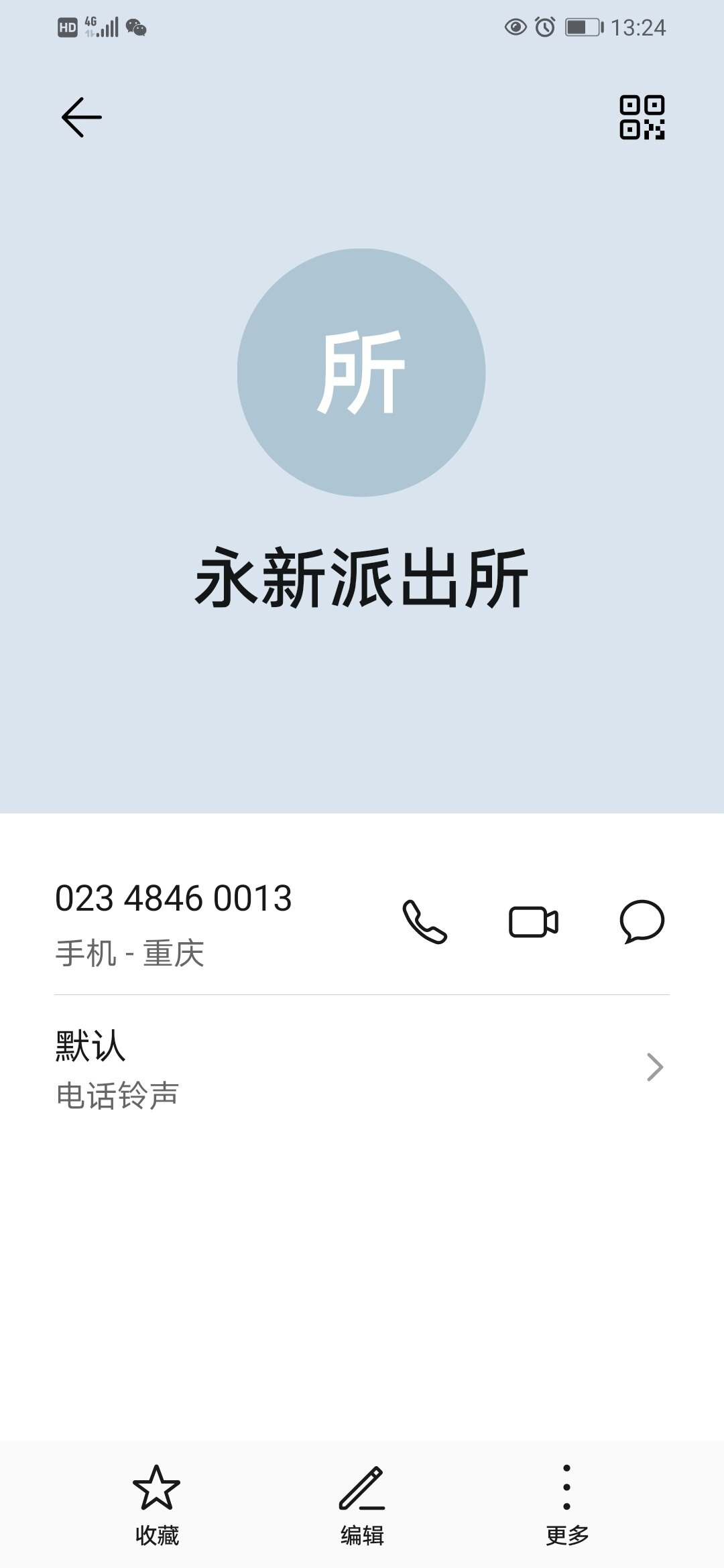Open the 更多 options menu
The height and width of the screenshot is (1568, 724).
pyautogui.click(x=566, y=1500)
